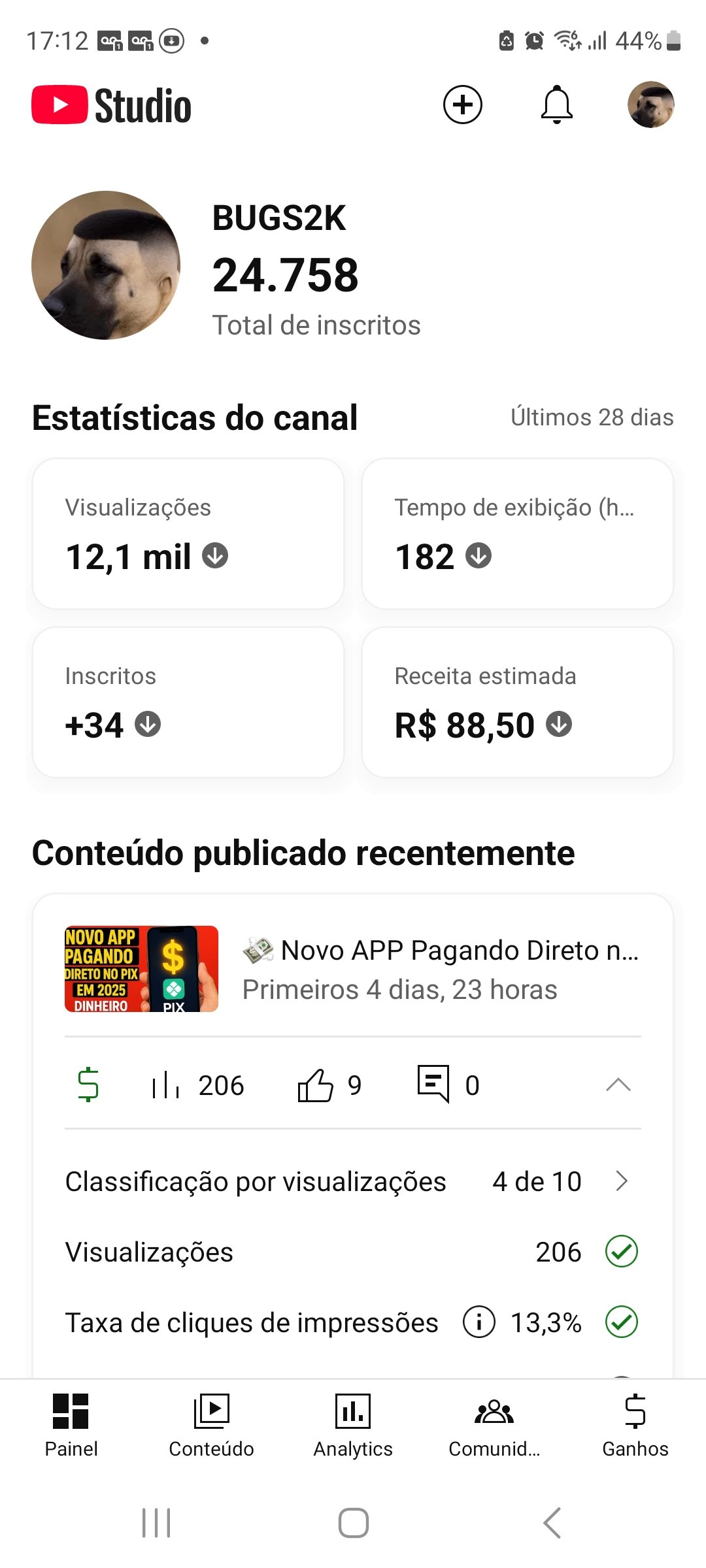The image size is (706, 1568).
Task: Switch to the Conteúdo tab
Action: 211,1424
